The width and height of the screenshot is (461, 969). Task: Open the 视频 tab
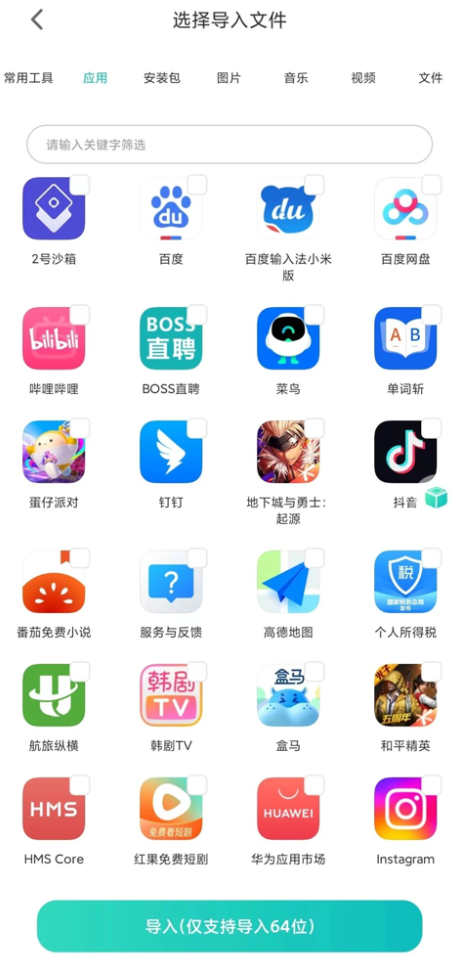[363, 78]
